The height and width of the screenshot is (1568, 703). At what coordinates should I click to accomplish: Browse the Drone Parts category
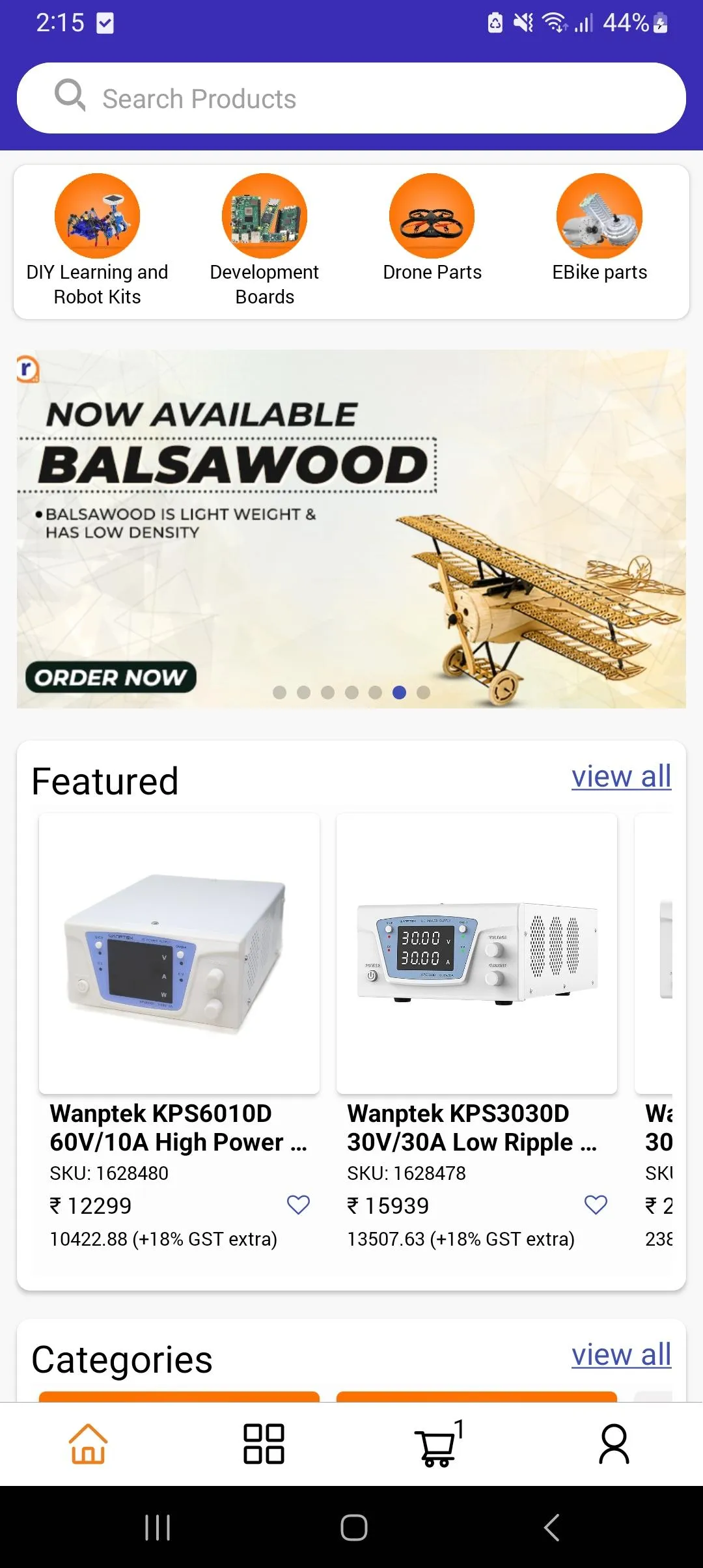(432, 228)
